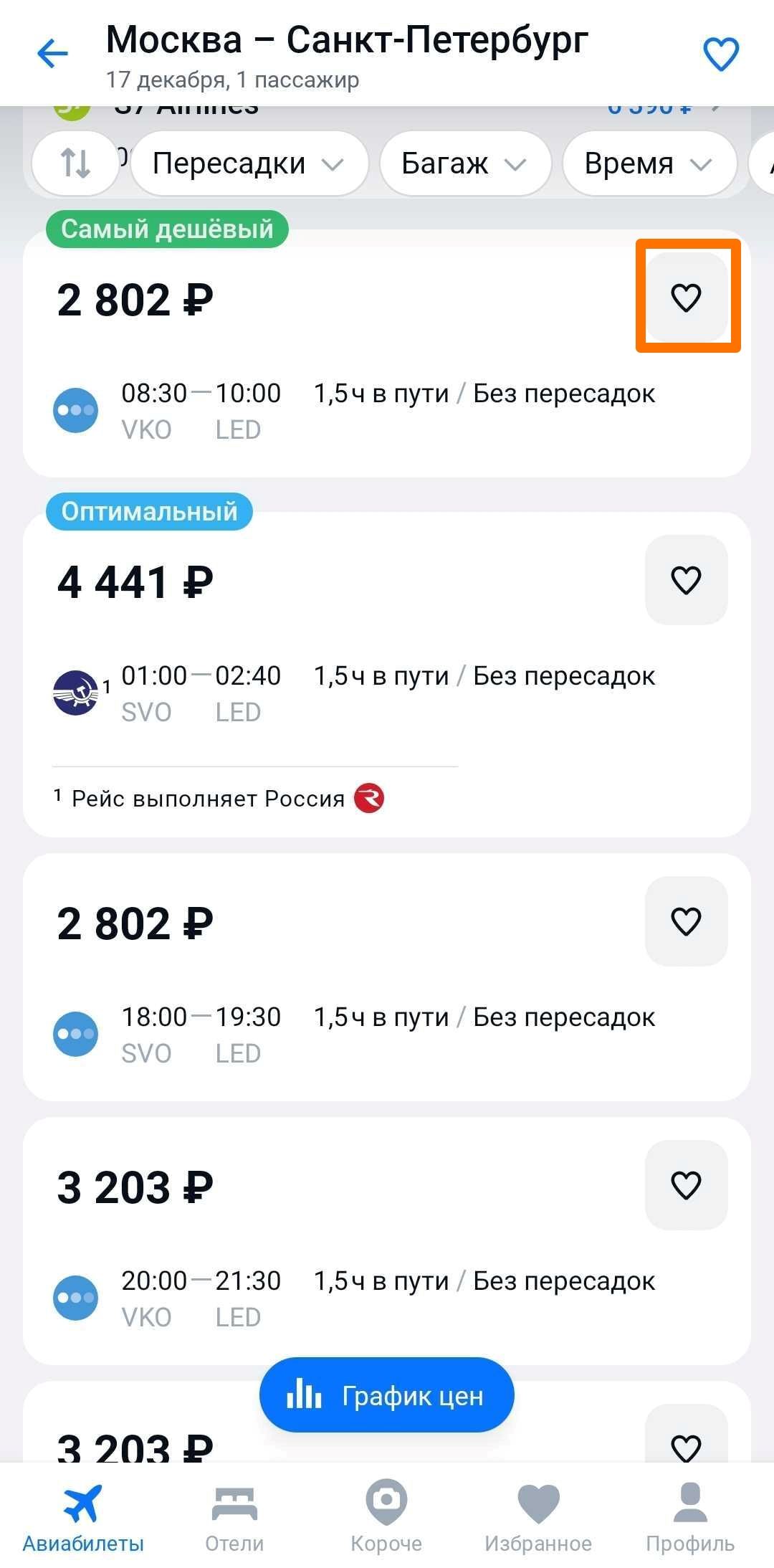Go back with the top-left arrow
This screenshot has height=1568, width=774.
[x=52, y=54]
